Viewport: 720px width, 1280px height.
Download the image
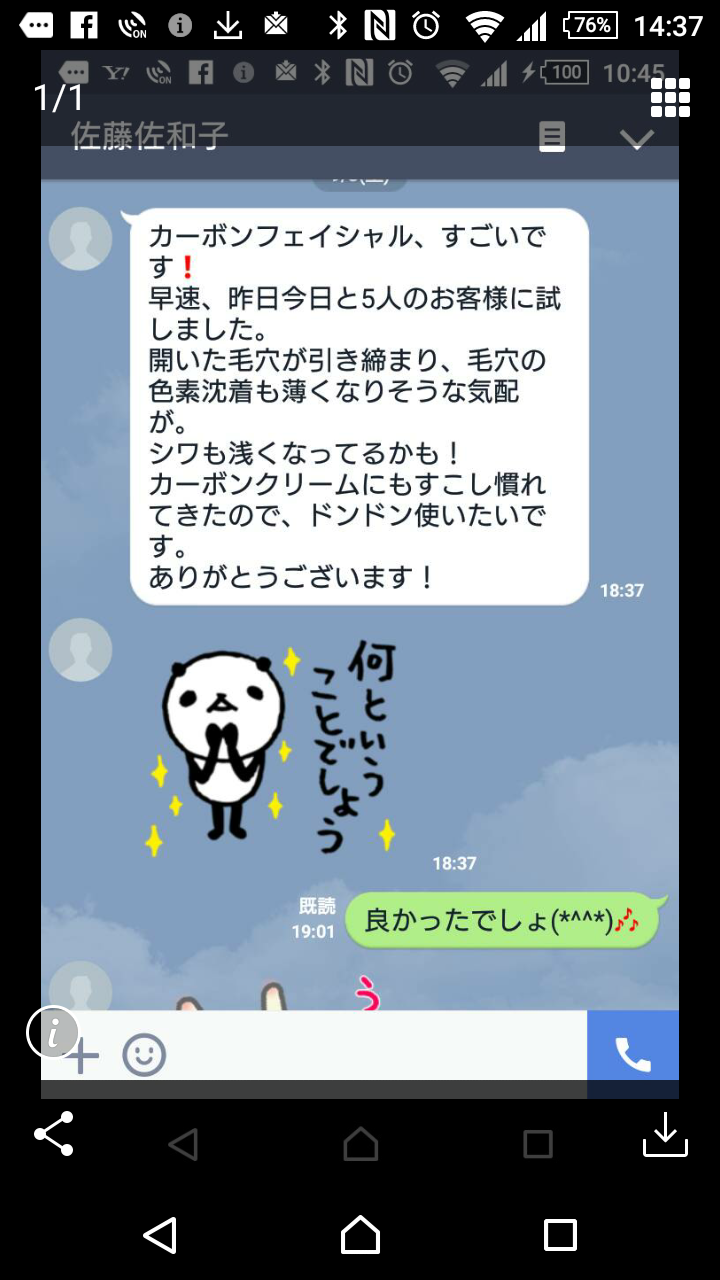[x=665, y=1134]
